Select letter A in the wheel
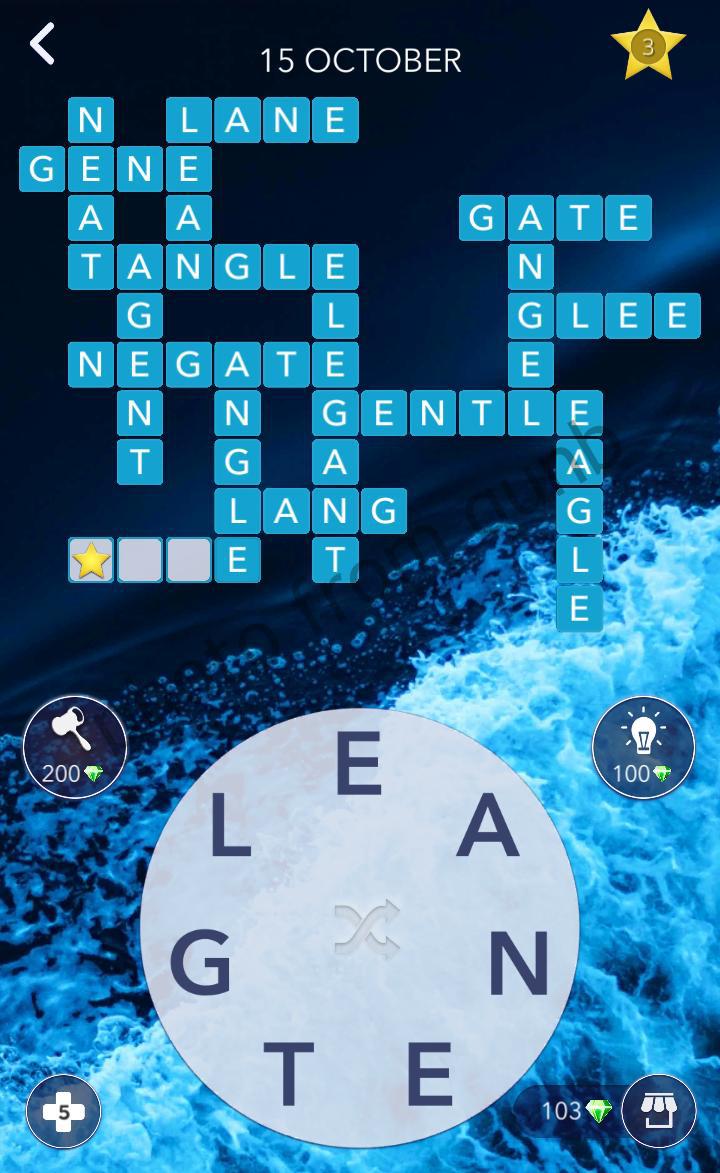The height and width of the screenshot is (1173, 720). (x=488, y=831)
